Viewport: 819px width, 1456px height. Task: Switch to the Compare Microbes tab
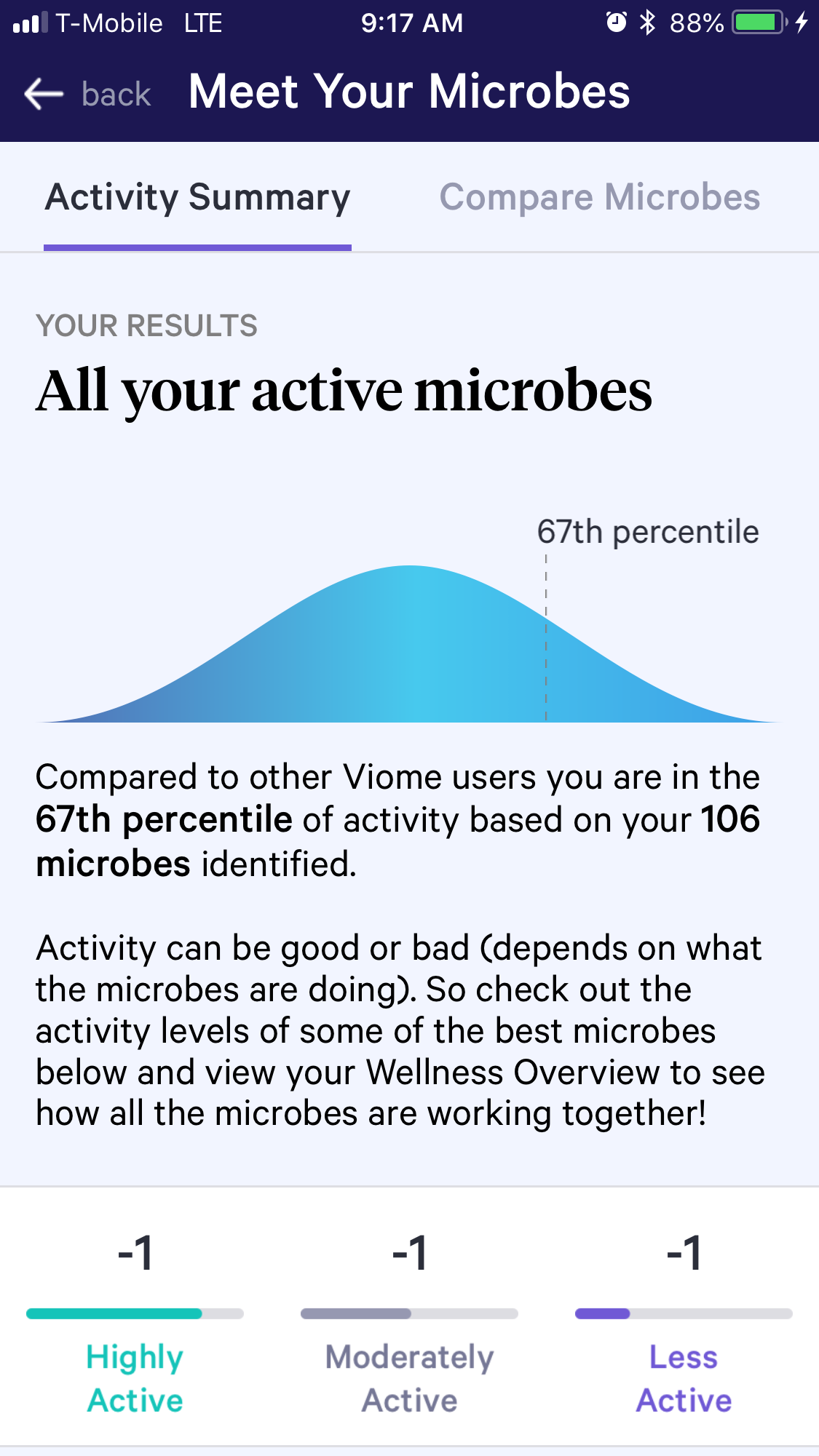click(600, 197)
